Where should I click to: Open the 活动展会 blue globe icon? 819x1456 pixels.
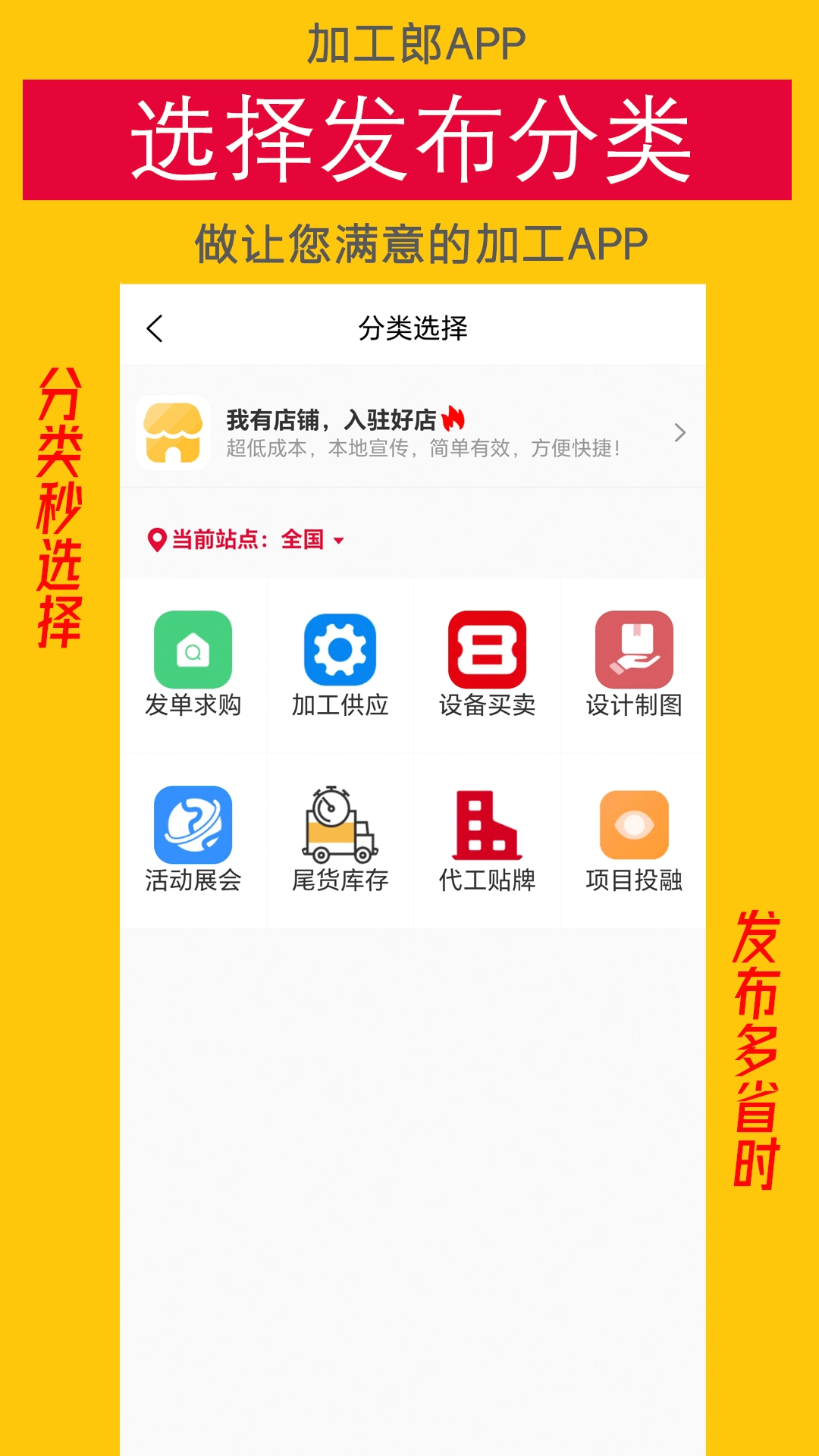(193, 827)
